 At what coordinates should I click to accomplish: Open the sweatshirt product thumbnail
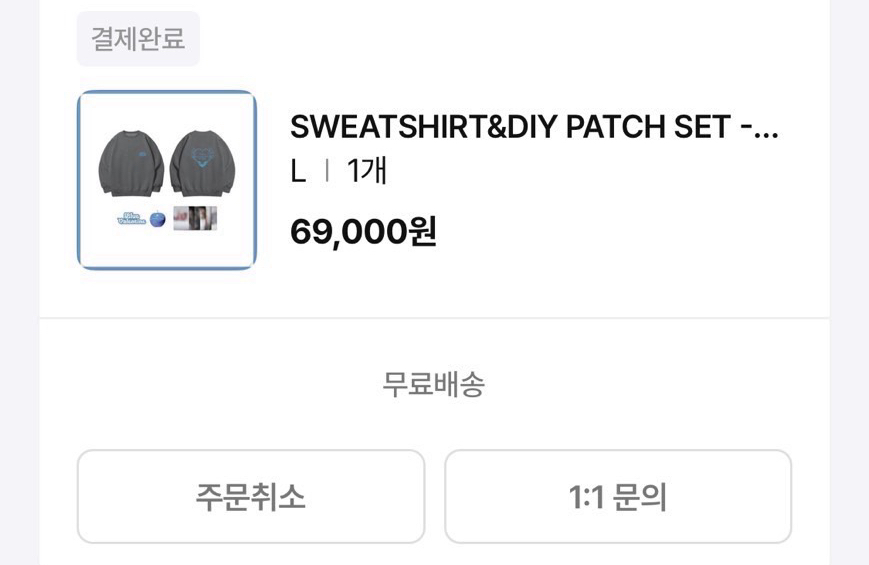pos(167,180)
